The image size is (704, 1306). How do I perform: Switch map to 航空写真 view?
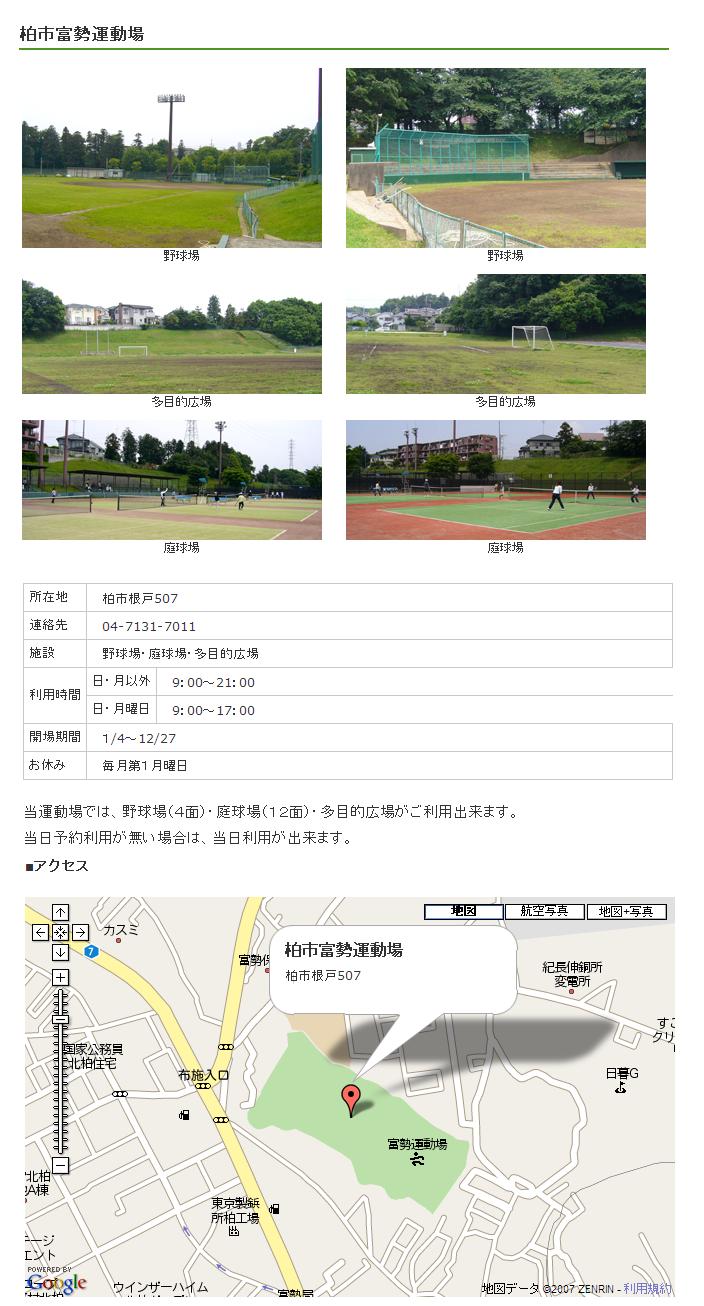pyautogui.click(x=544, y=911)
